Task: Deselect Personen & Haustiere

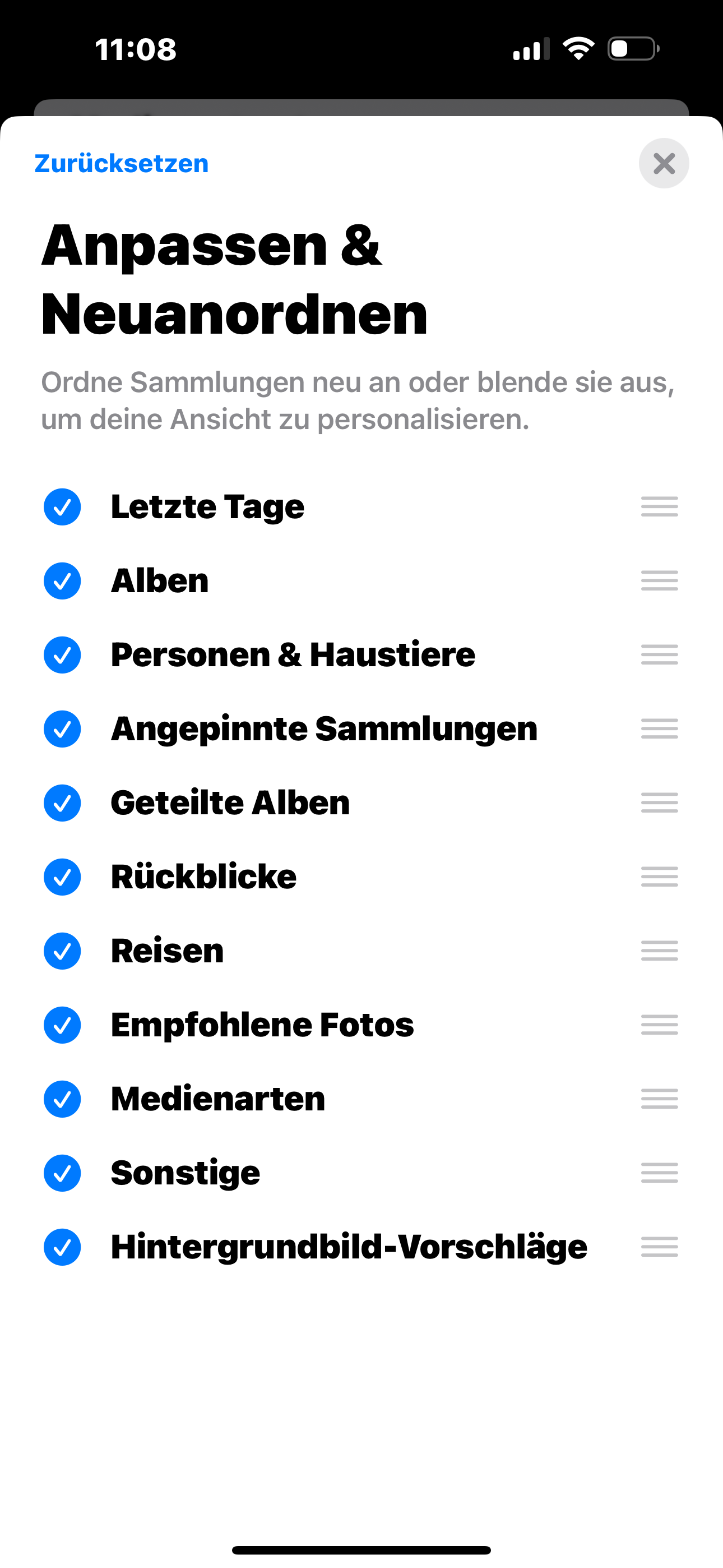Action: click(x=62, y=655)
